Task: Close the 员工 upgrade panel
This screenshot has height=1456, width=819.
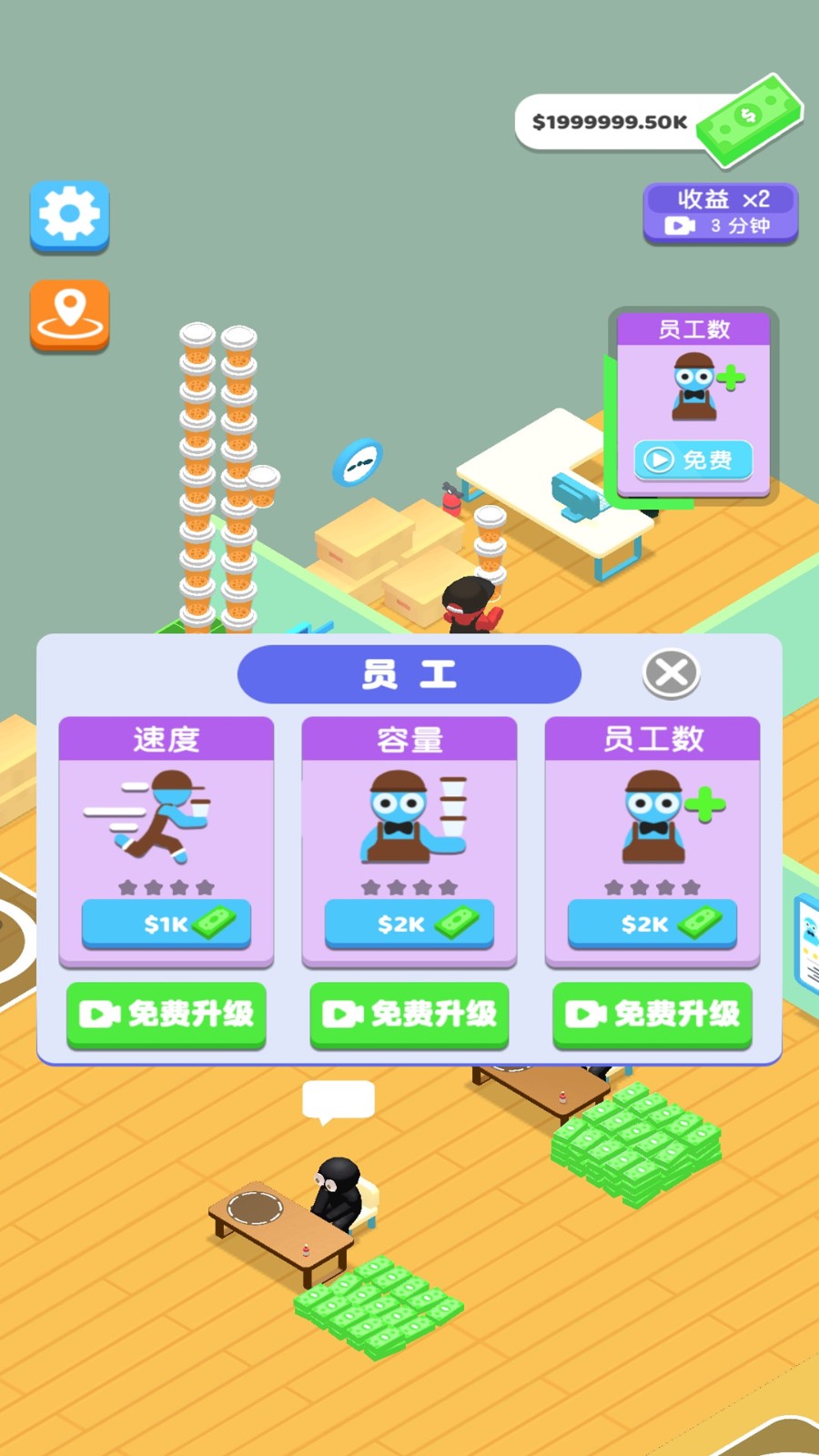Action: pyautogui.click(x=671, y=673)
